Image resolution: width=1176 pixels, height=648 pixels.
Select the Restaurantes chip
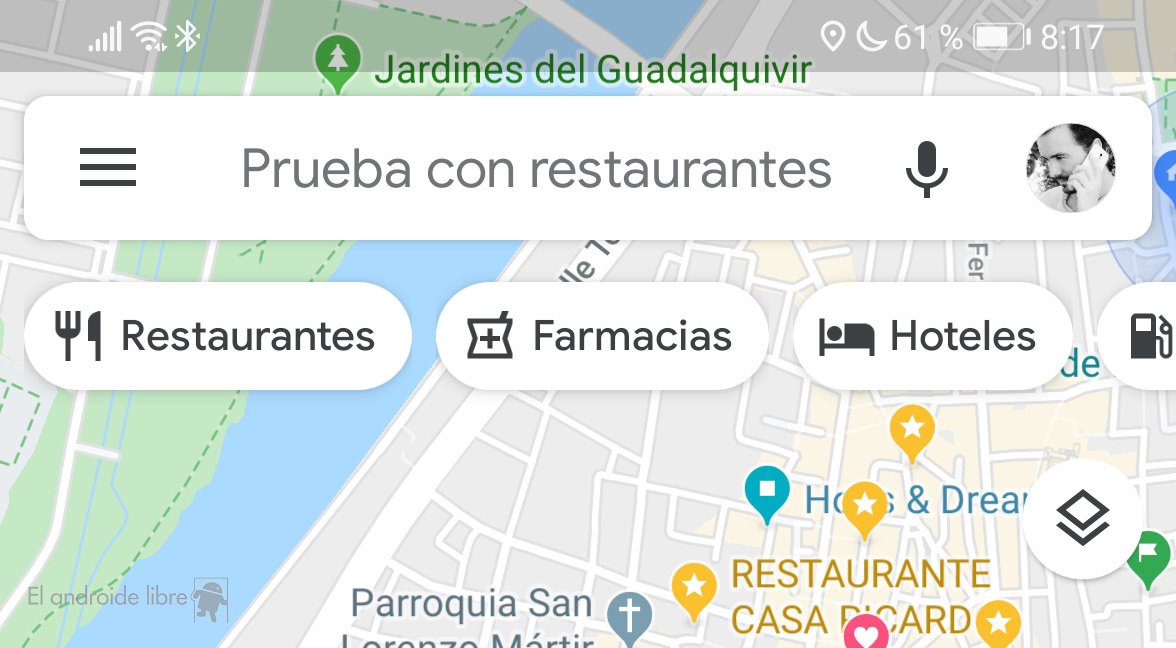217,336
